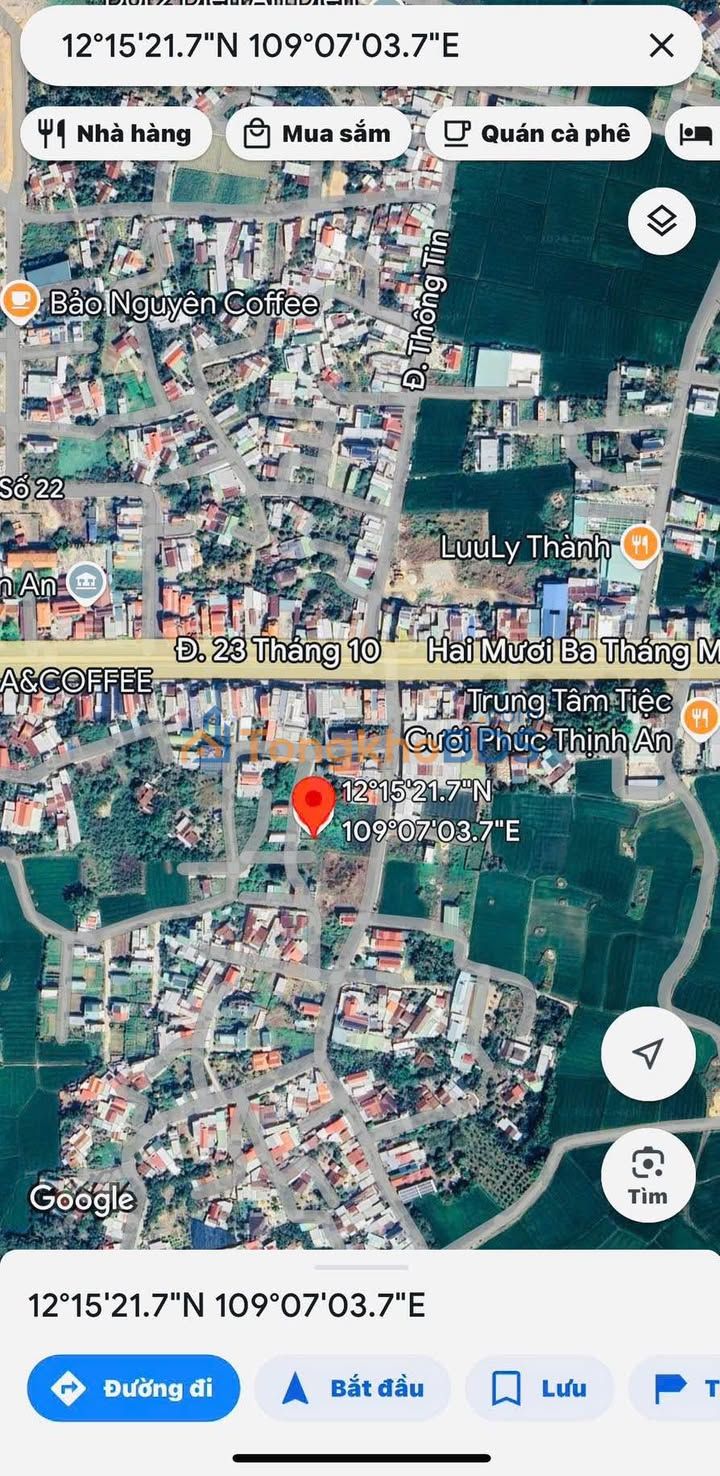Select the Quán cà phê chip
The width and height of the screenshot is (720, 1476).
pos(538,134)
